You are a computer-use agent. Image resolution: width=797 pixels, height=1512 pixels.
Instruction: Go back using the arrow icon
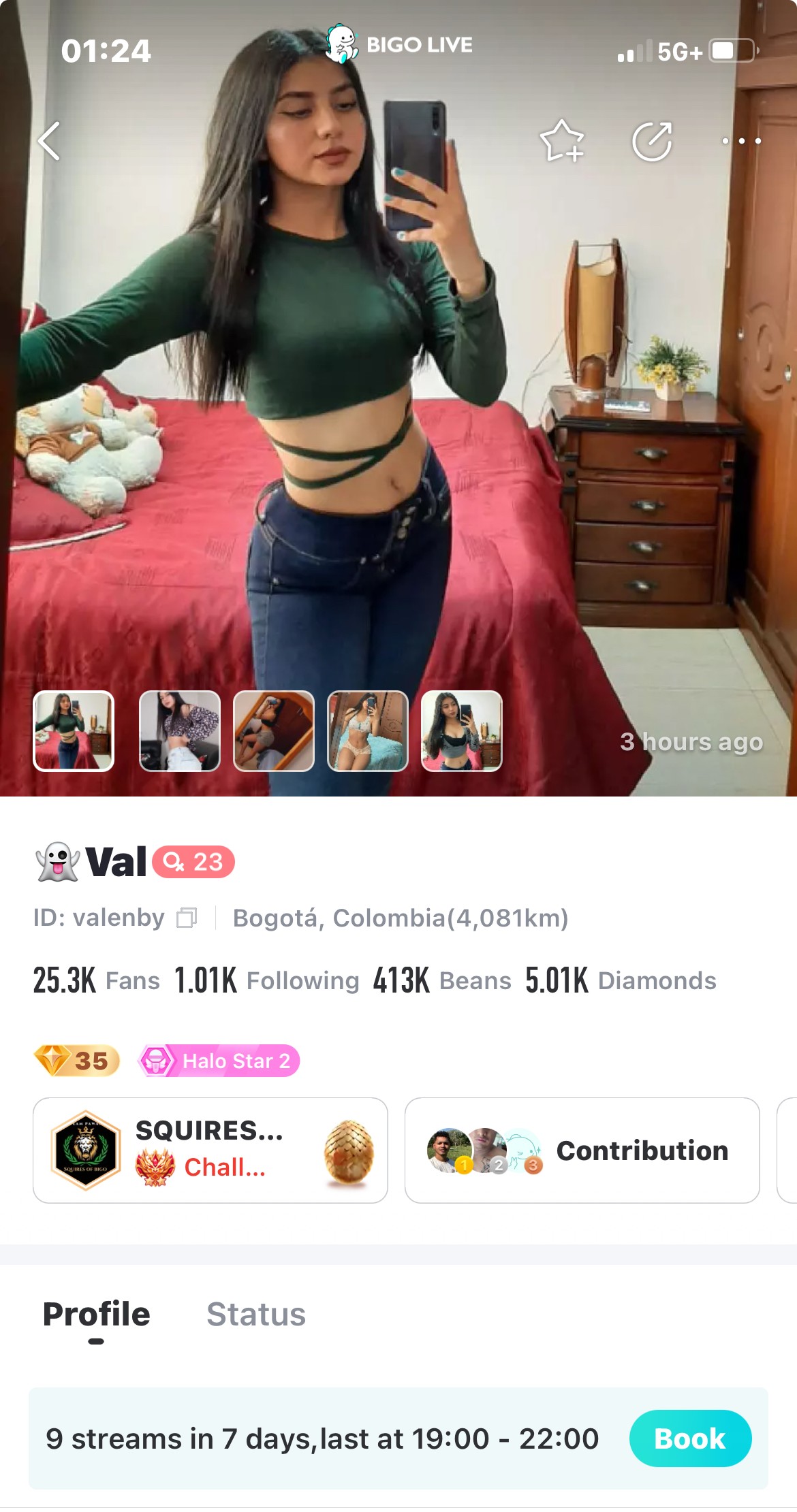point(49,141)
